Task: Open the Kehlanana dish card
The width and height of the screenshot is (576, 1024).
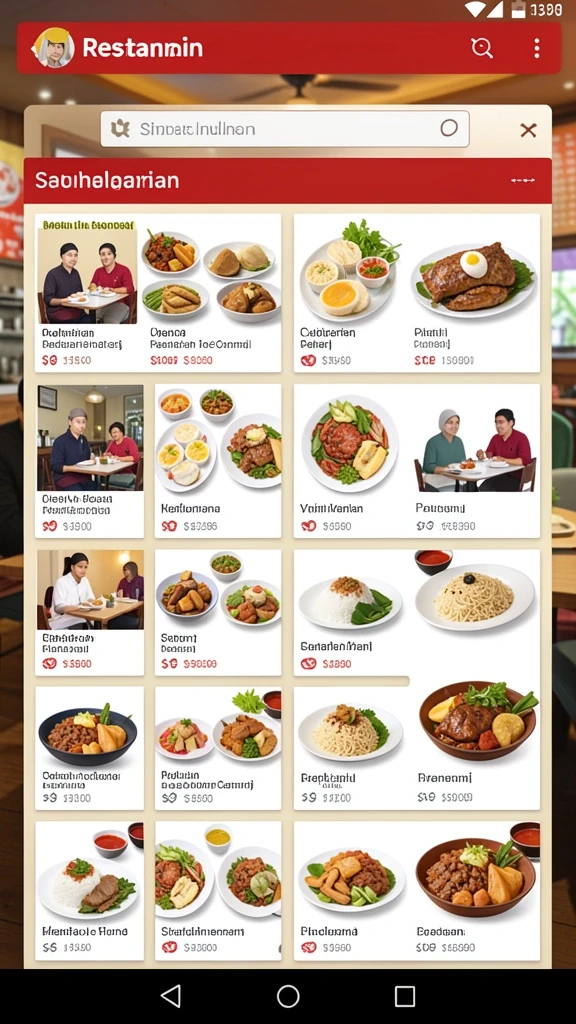Action: coord(218,460)
